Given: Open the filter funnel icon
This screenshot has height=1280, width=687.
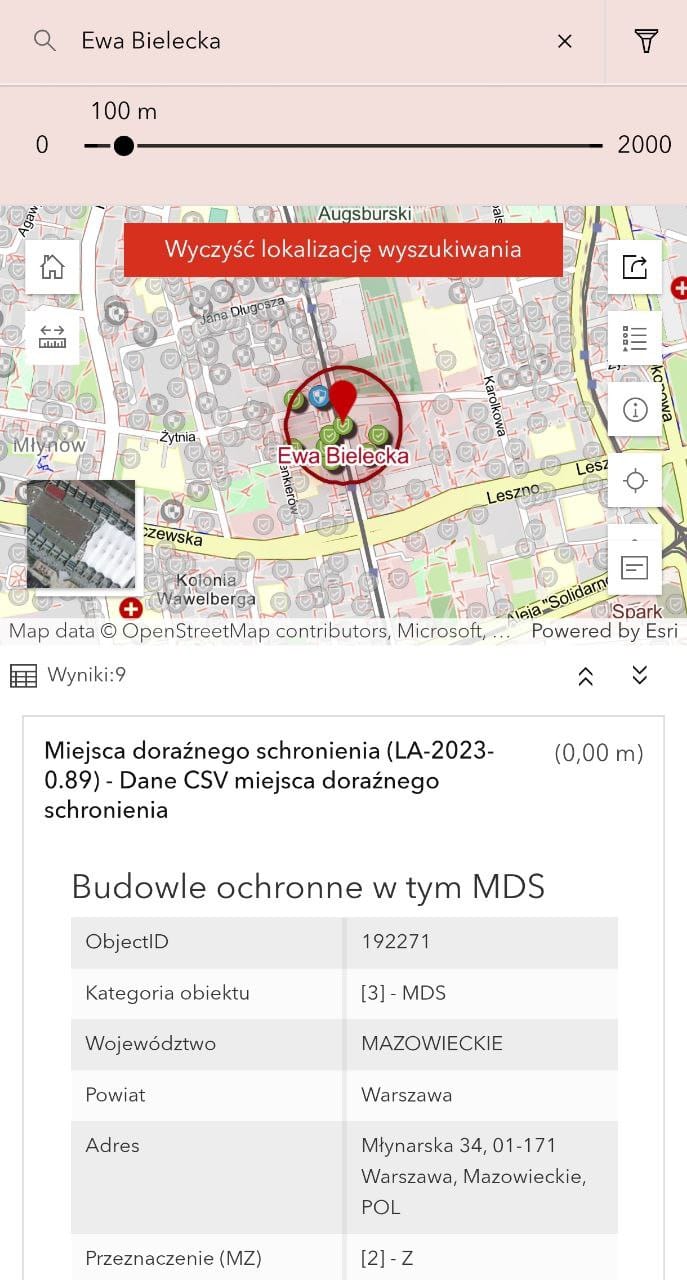Looking at the screenshot, I should (x=646, y=41).
